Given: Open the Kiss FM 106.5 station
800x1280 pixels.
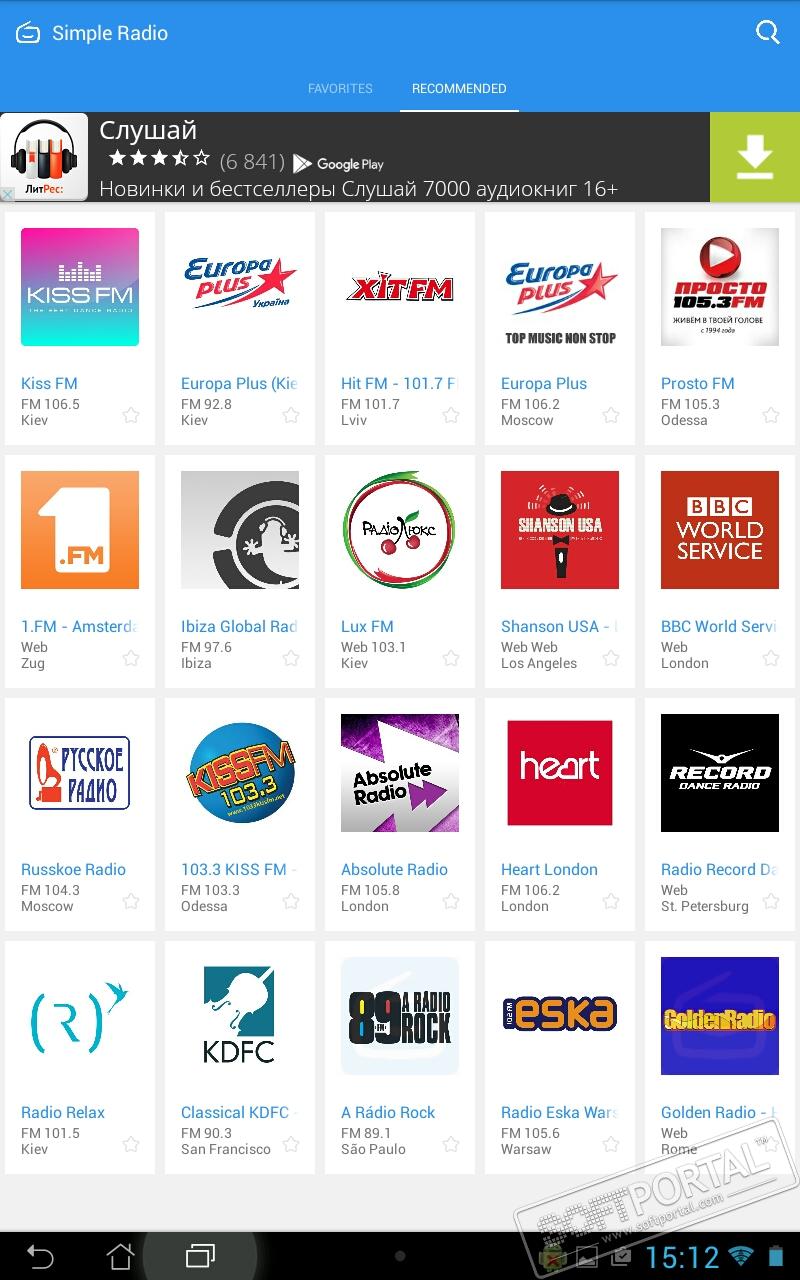Looking at the screenshot, I should point(80,300).
